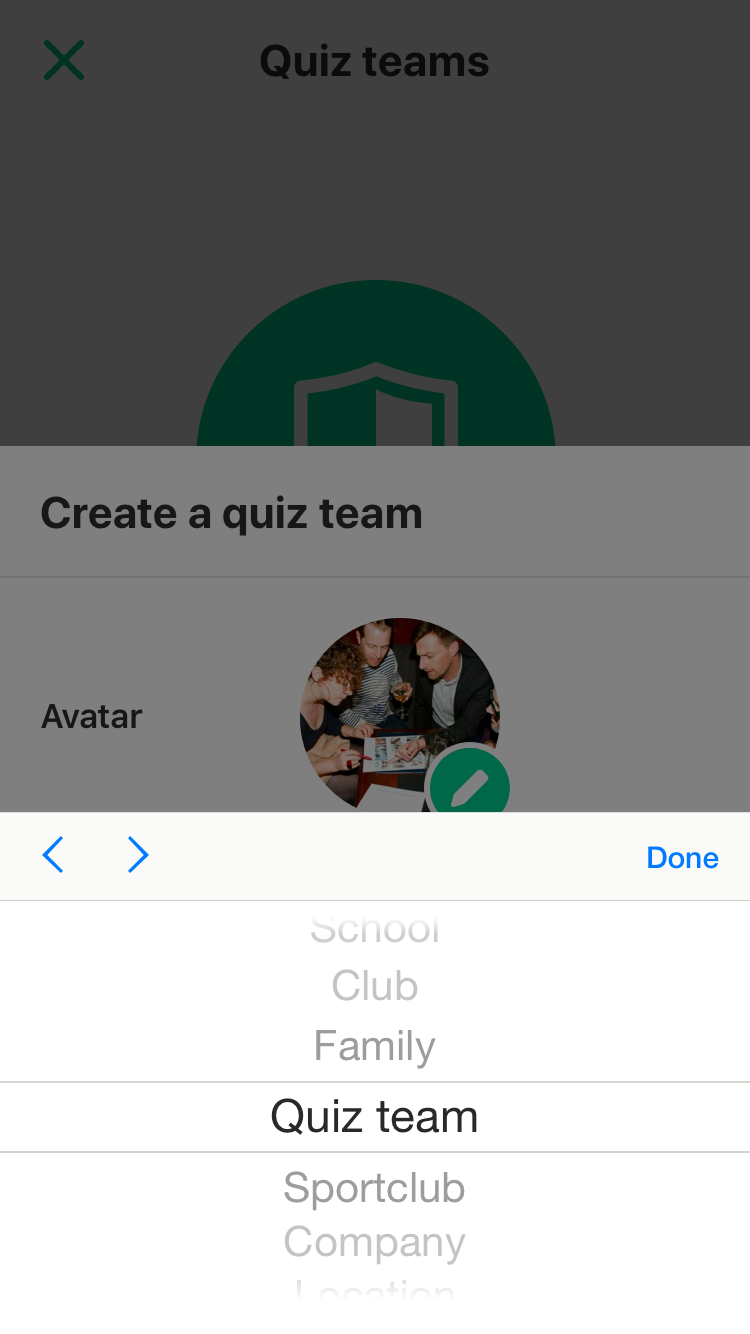Pick Sportclub in the team type picker
Viewport: 750px width, 1334px height.
tap(375, 1188)
